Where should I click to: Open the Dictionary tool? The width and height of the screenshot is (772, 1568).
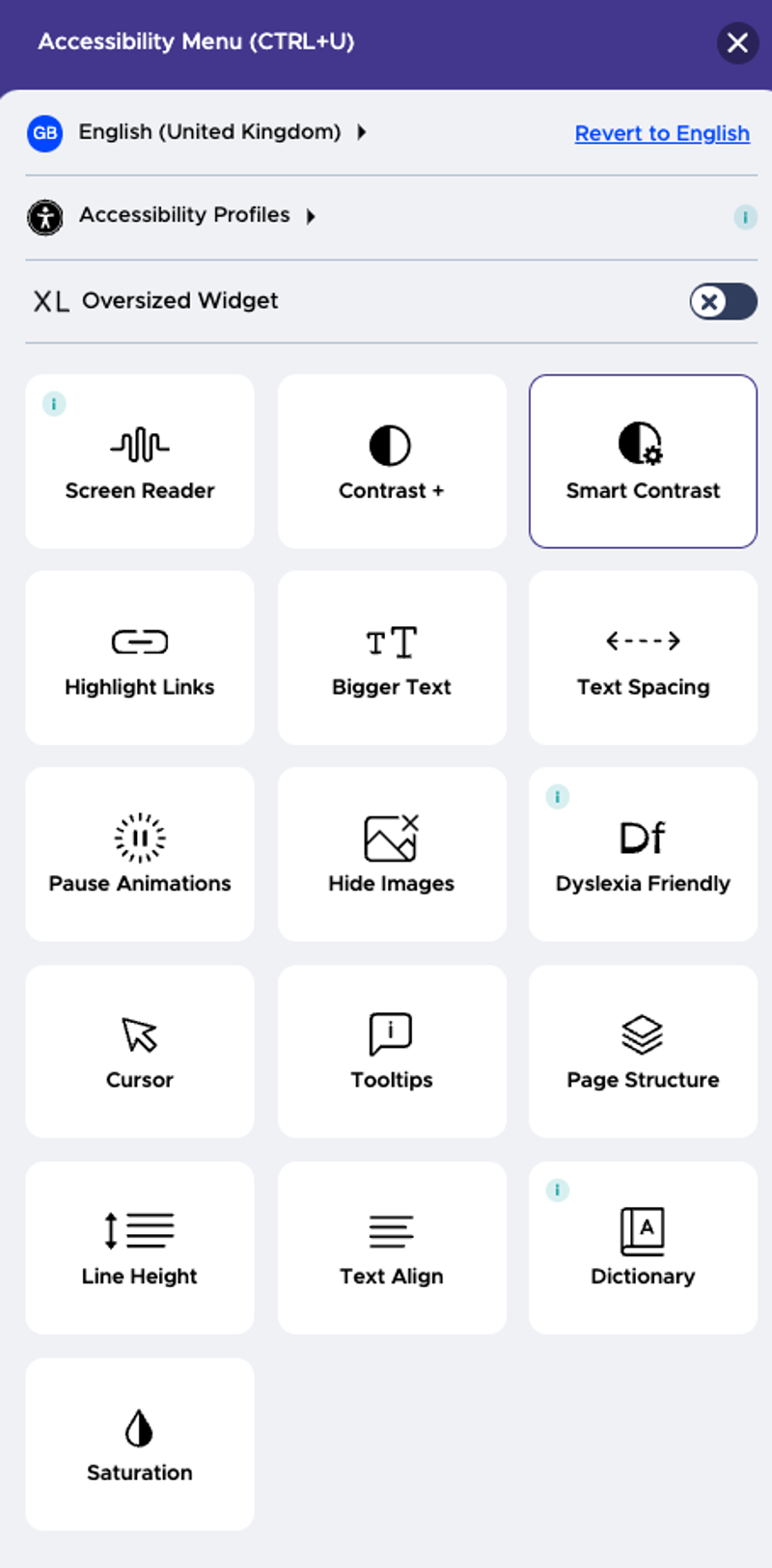[643, 1248]
